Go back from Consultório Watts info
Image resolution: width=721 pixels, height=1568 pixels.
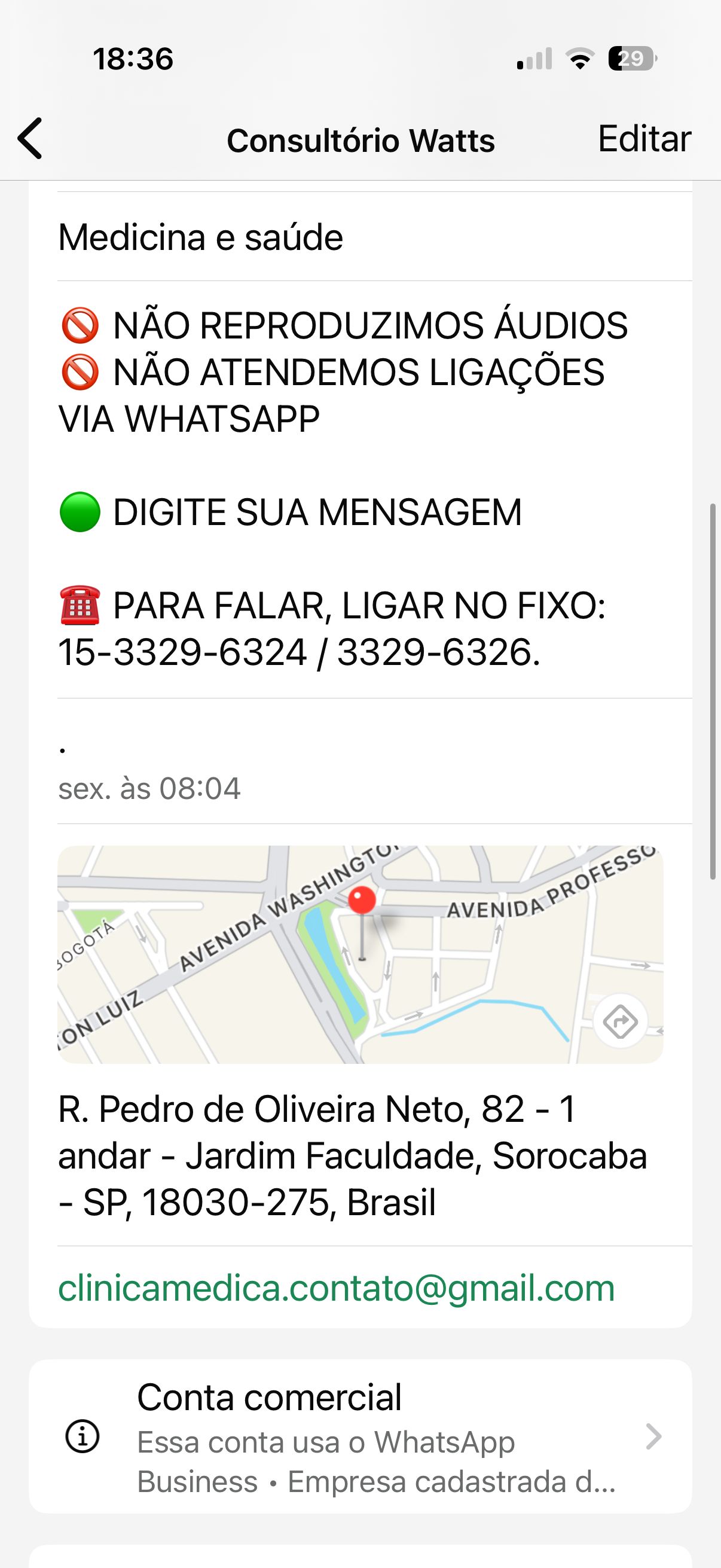(x=30, y=139)
